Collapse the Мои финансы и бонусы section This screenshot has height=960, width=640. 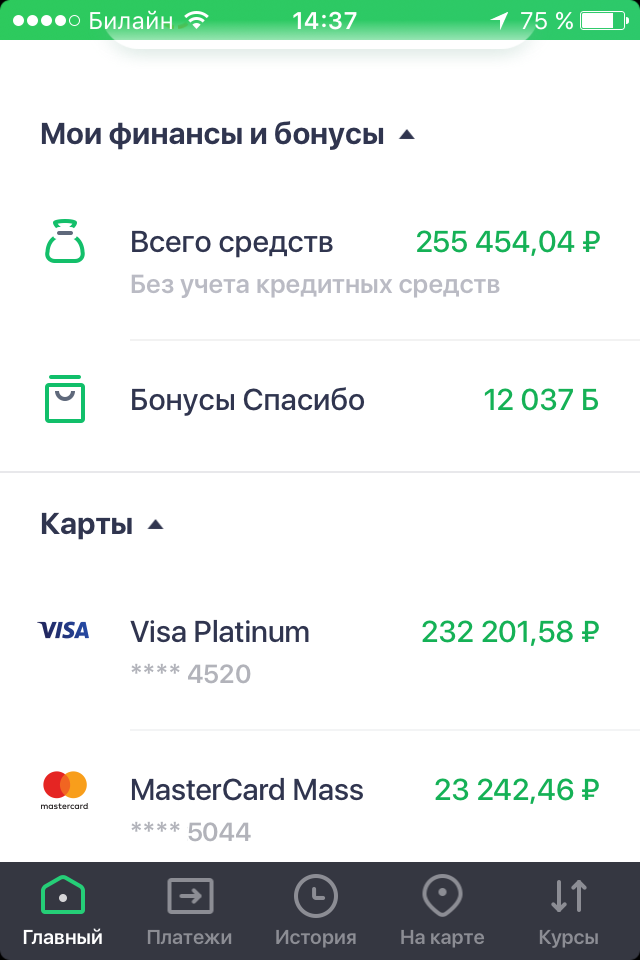pos(406,135)
